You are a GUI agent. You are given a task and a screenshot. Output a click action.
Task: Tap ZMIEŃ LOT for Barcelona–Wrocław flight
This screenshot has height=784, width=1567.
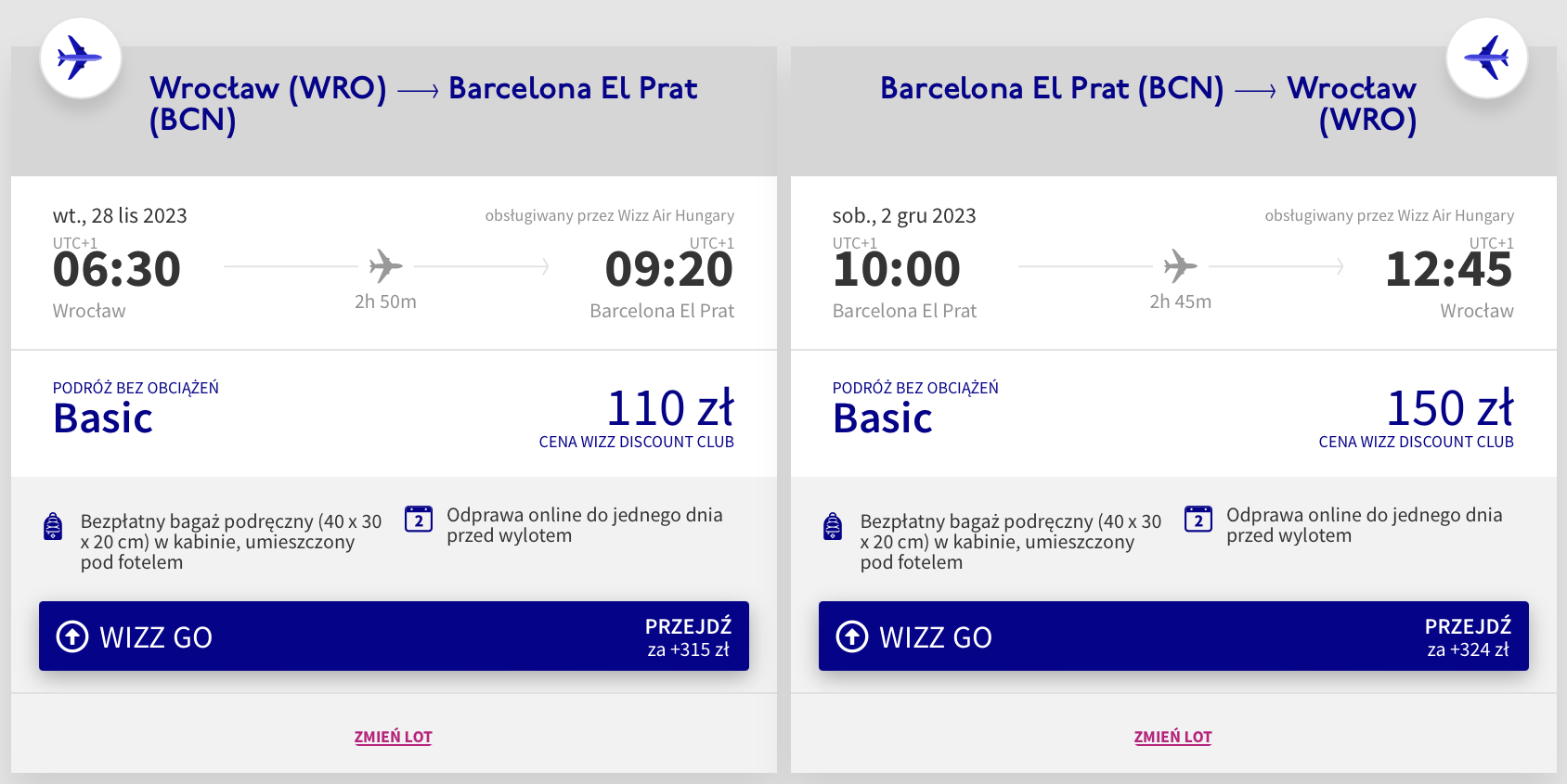coord(1172,737)
